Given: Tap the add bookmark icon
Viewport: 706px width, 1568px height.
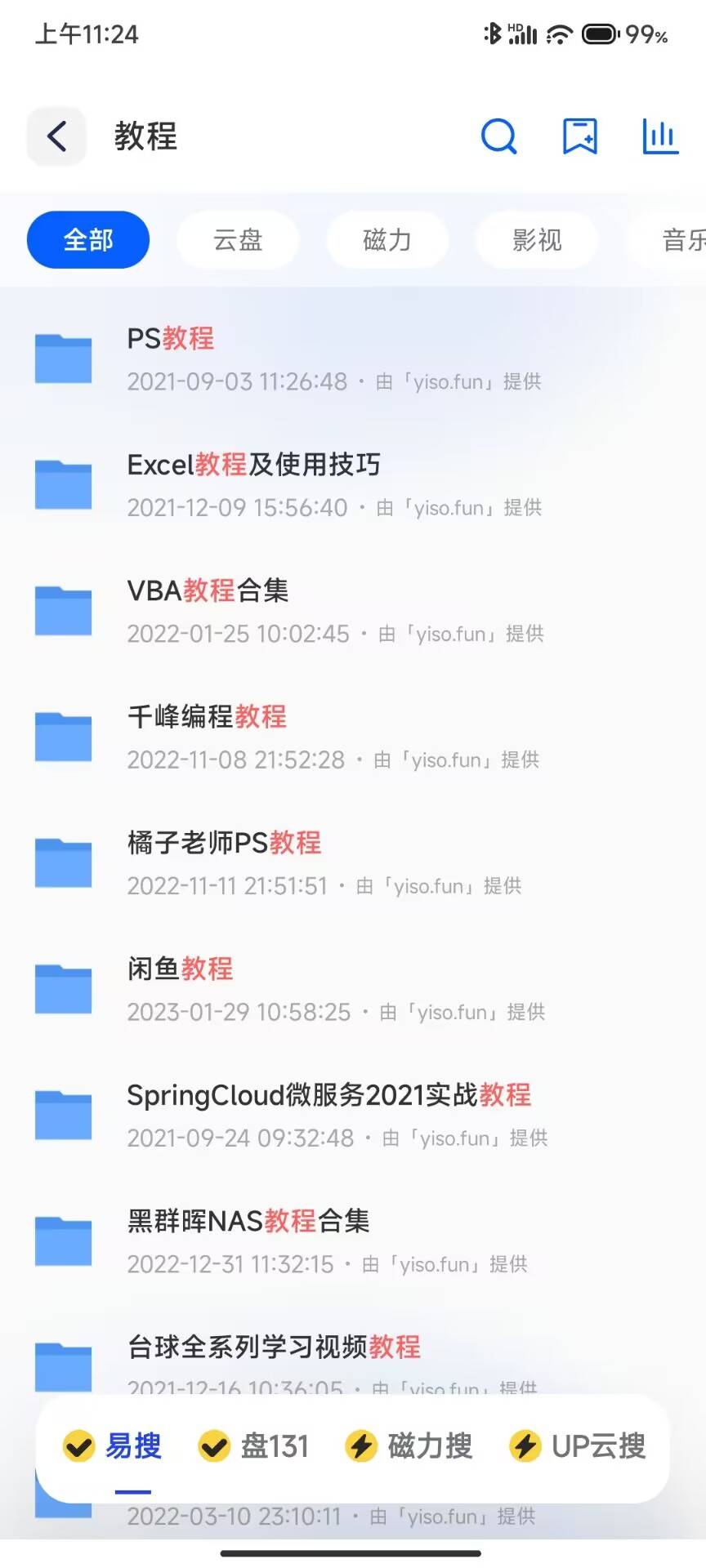Looking at the screenshot, I should (579, 136).
